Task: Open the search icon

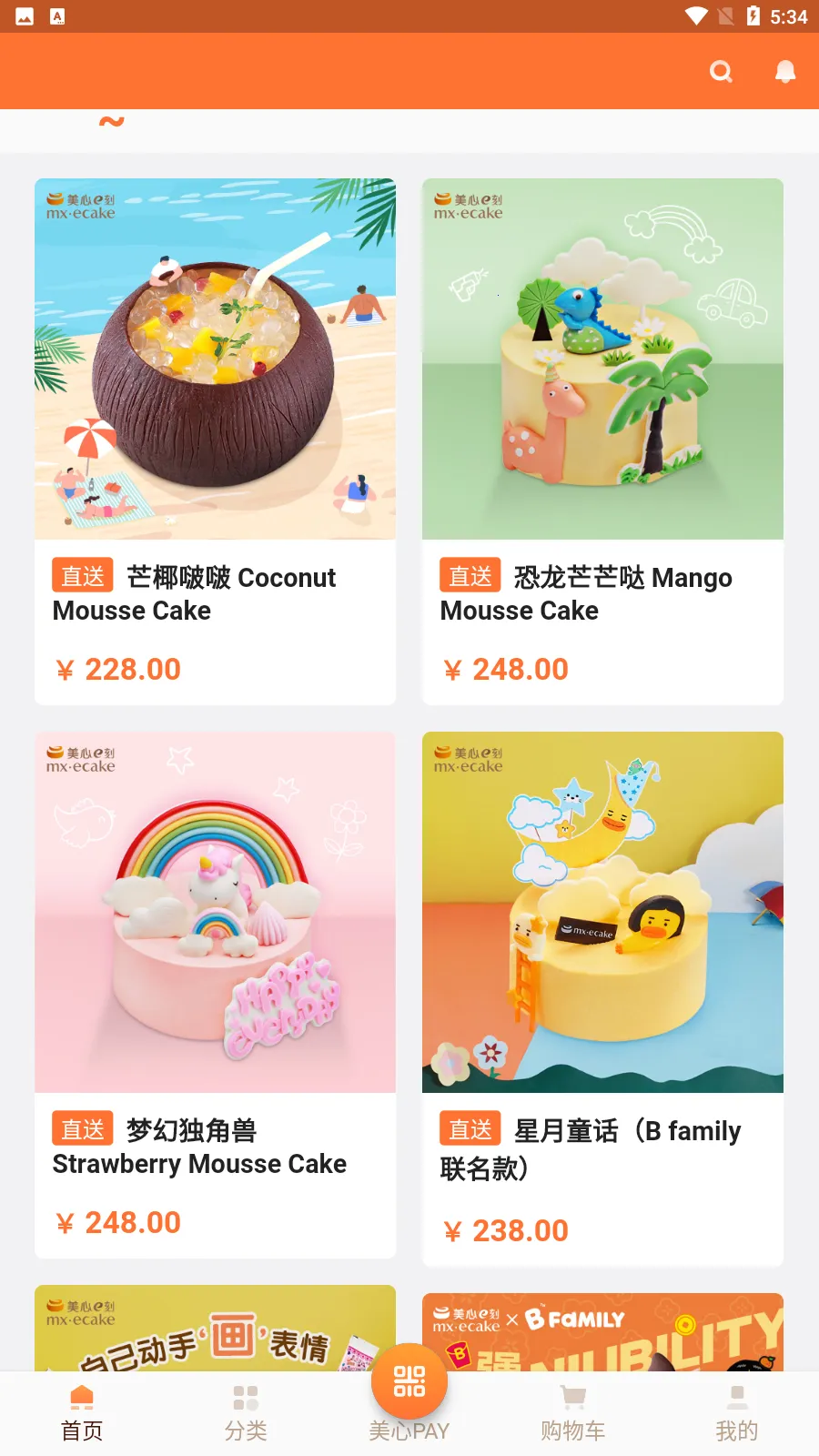Action: [721, 72]
